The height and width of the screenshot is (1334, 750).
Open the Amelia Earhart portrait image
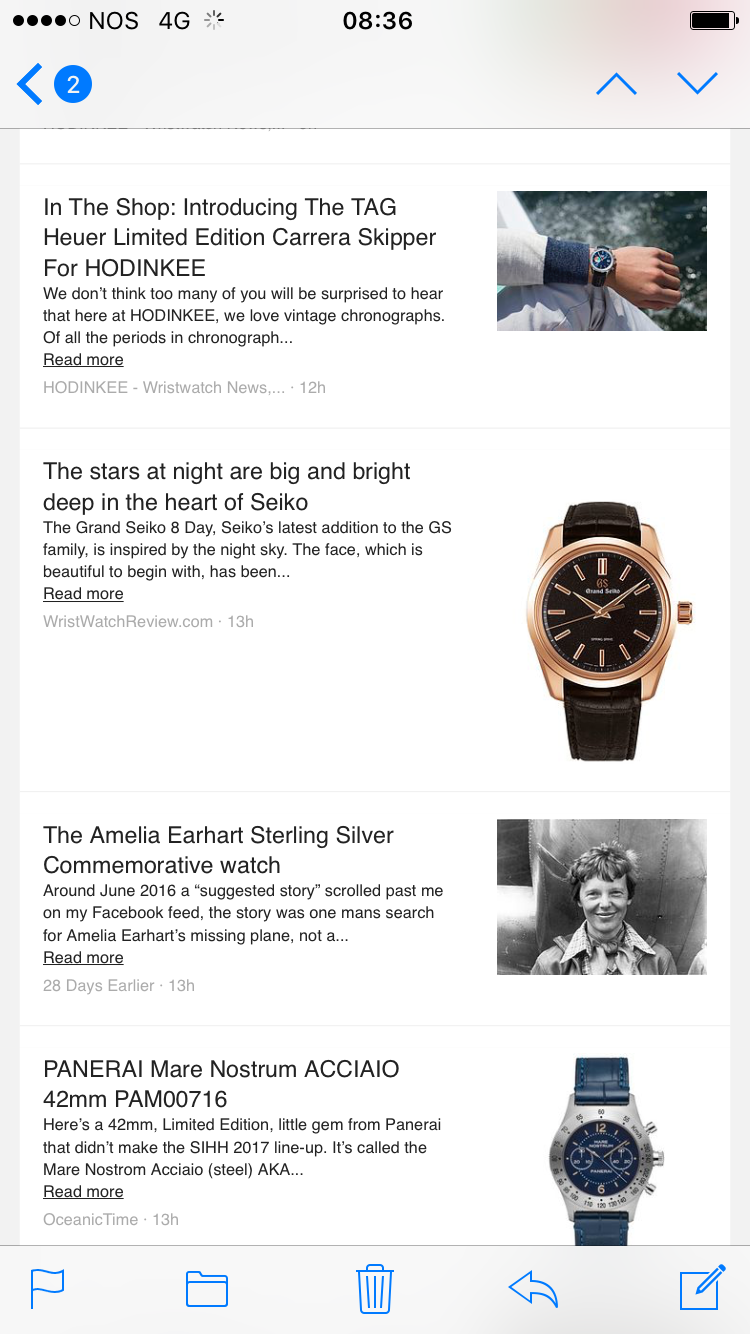601,897
